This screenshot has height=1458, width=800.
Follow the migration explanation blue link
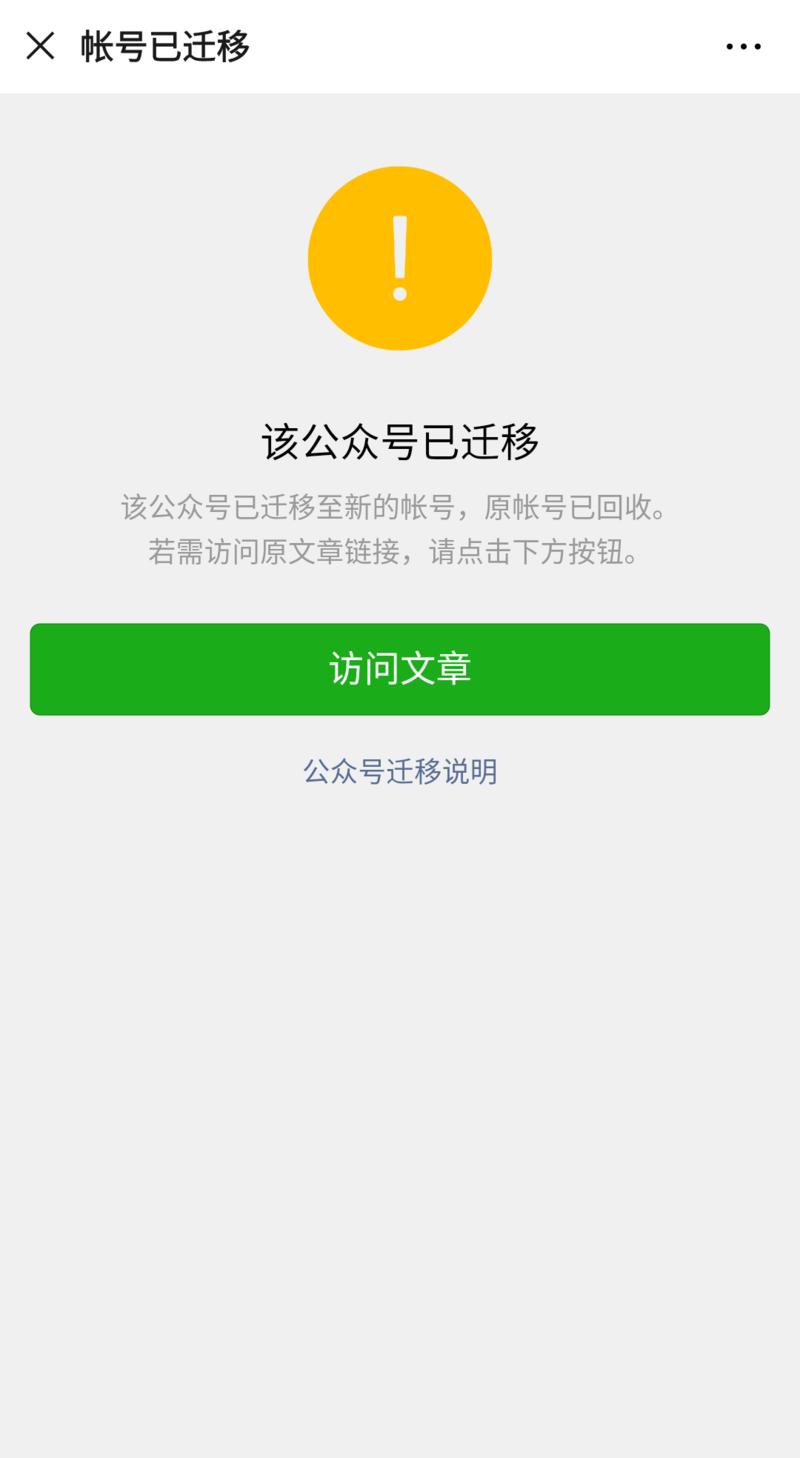click(400, 770)
